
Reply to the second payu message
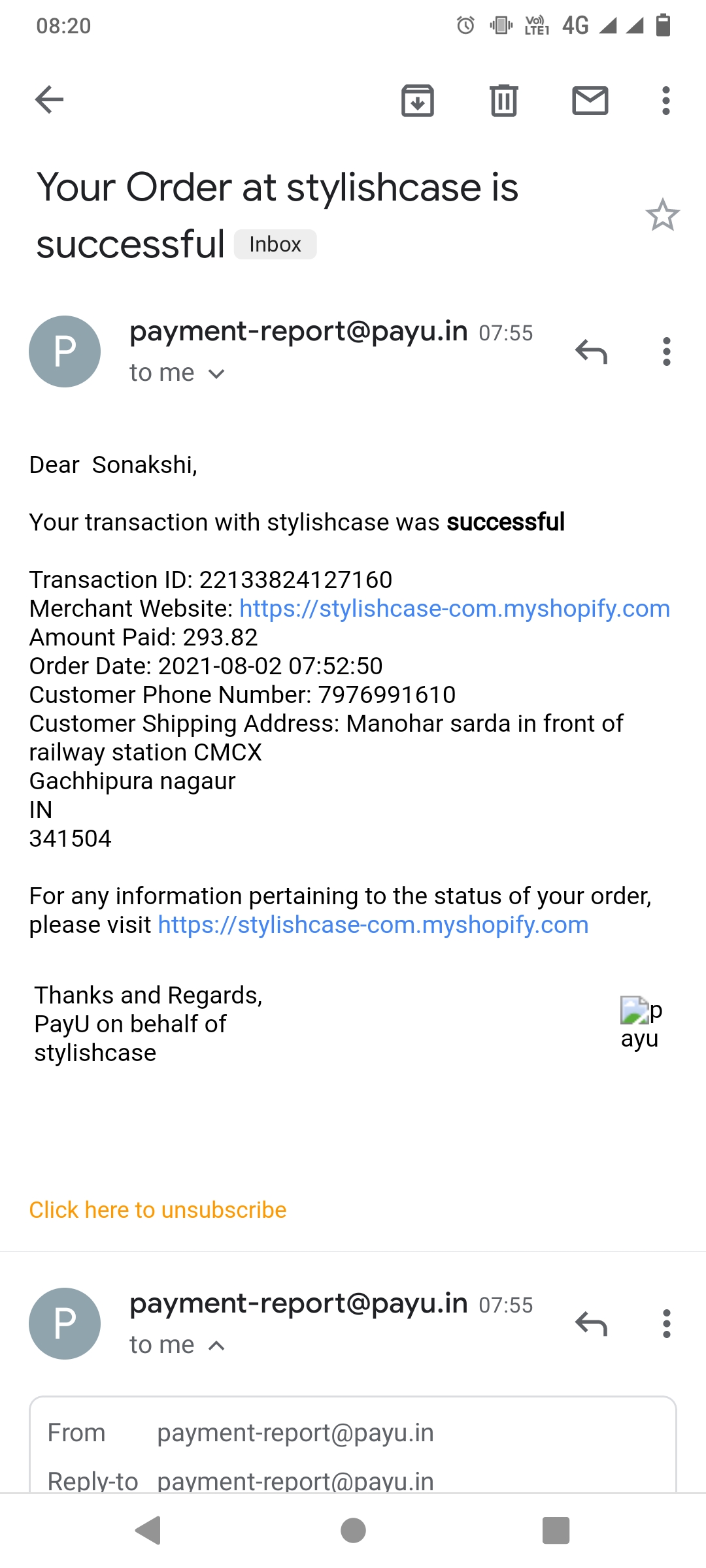click(591, 1324)
